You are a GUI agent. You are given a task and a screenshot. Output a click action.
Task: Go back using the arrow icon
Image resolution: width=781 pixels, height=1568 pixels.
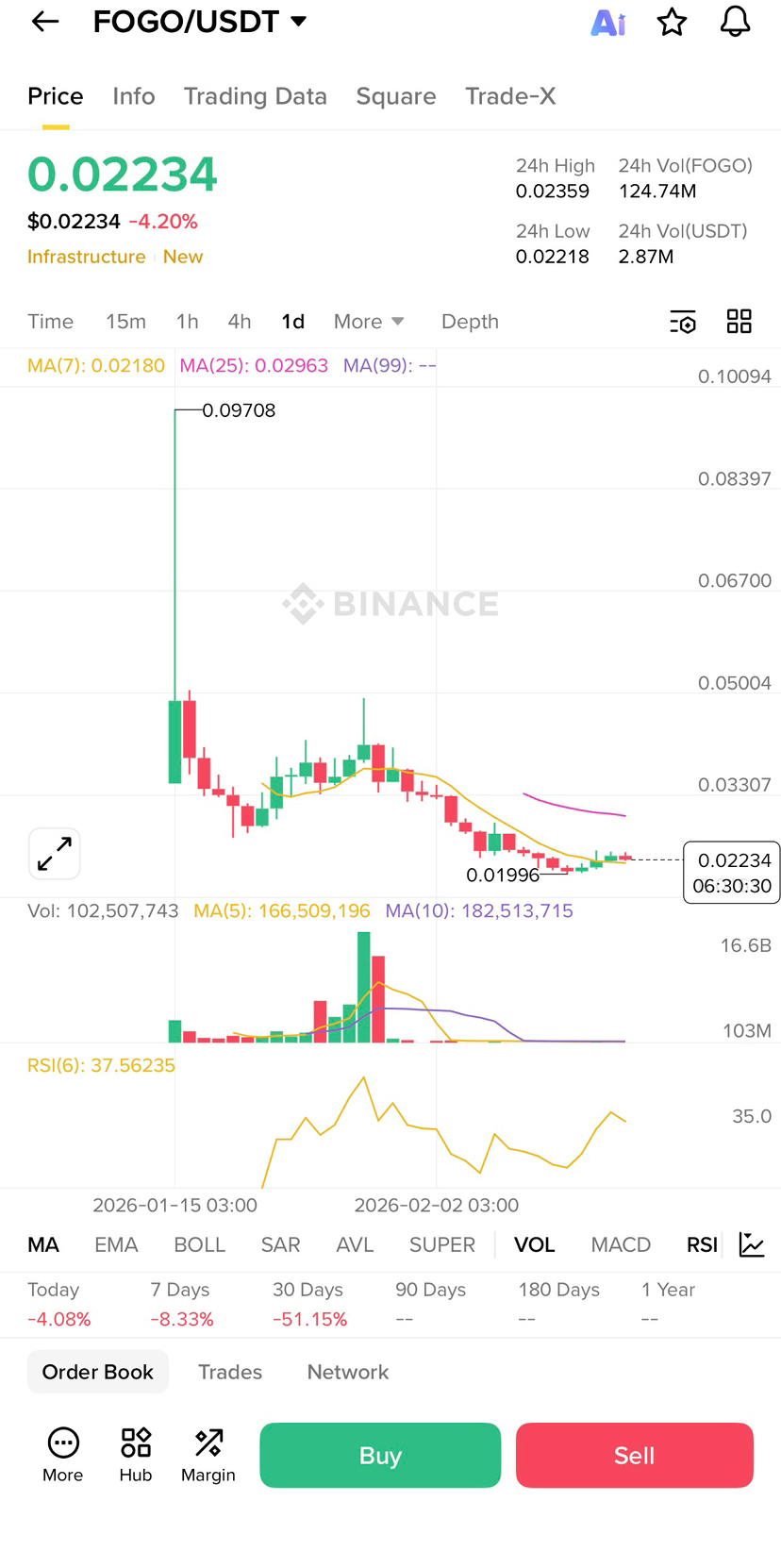tap(45, 22)
